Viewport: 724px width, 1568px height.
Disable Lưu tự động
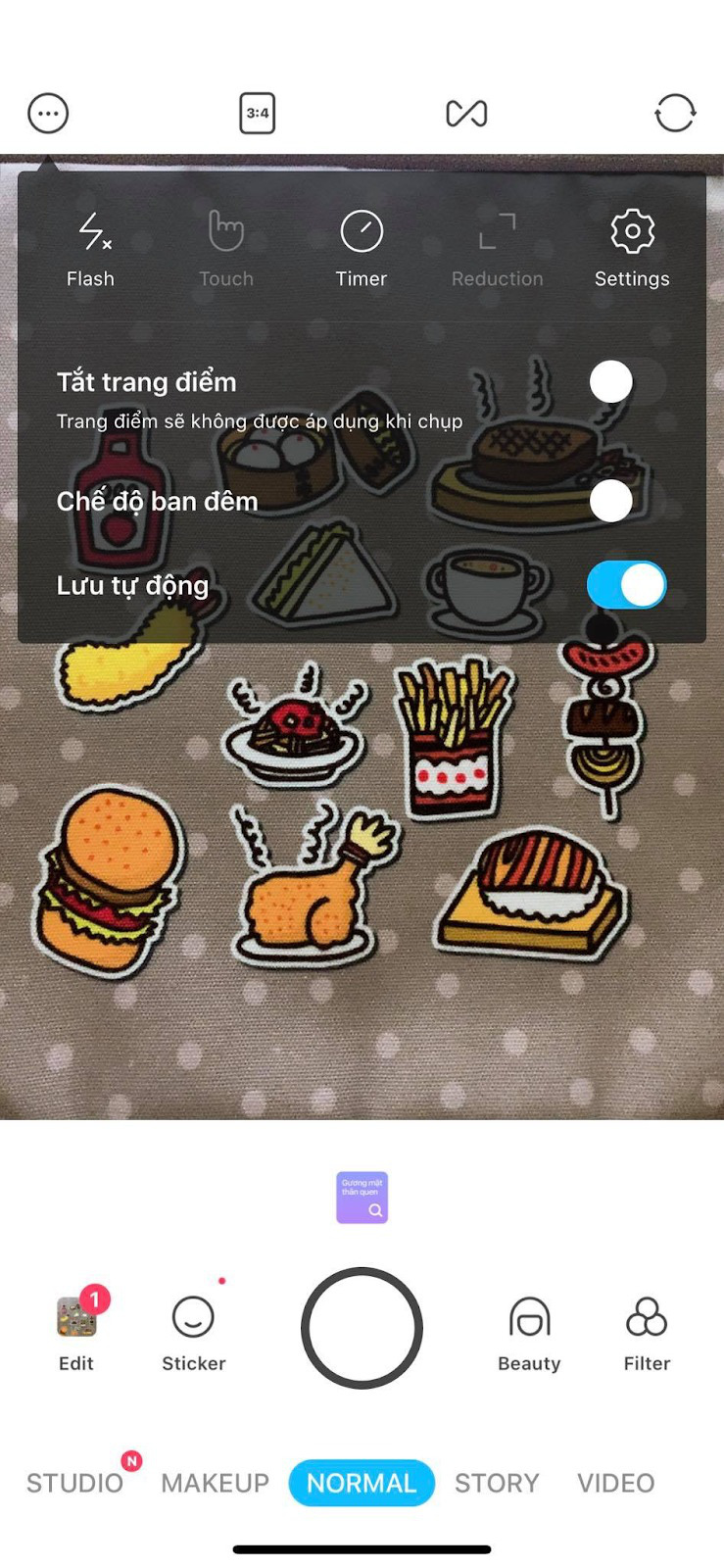pos(626,585)
